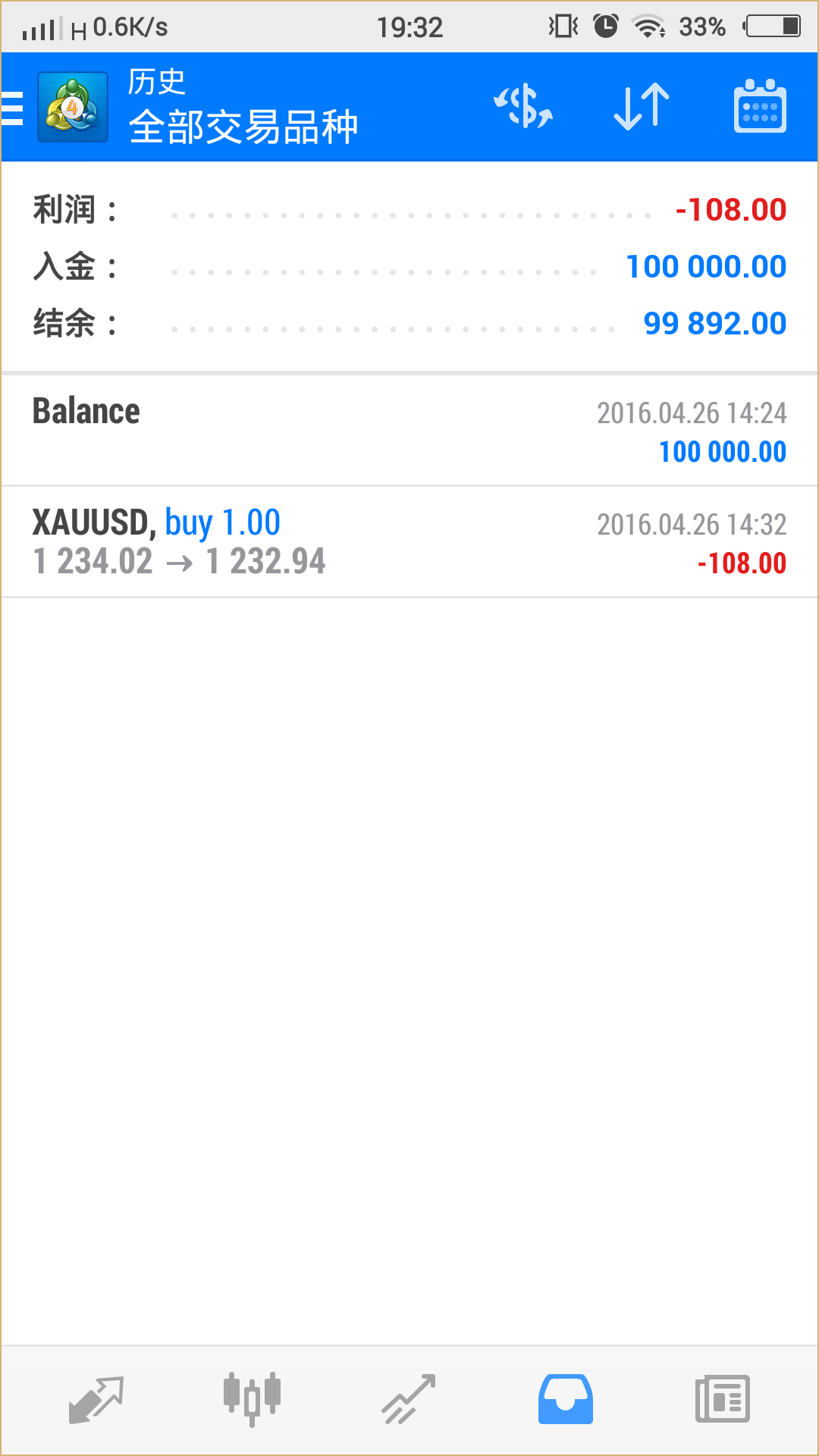Switch to the Quotes tab
Viewport: 819px width, 1456px height.
96,1399
